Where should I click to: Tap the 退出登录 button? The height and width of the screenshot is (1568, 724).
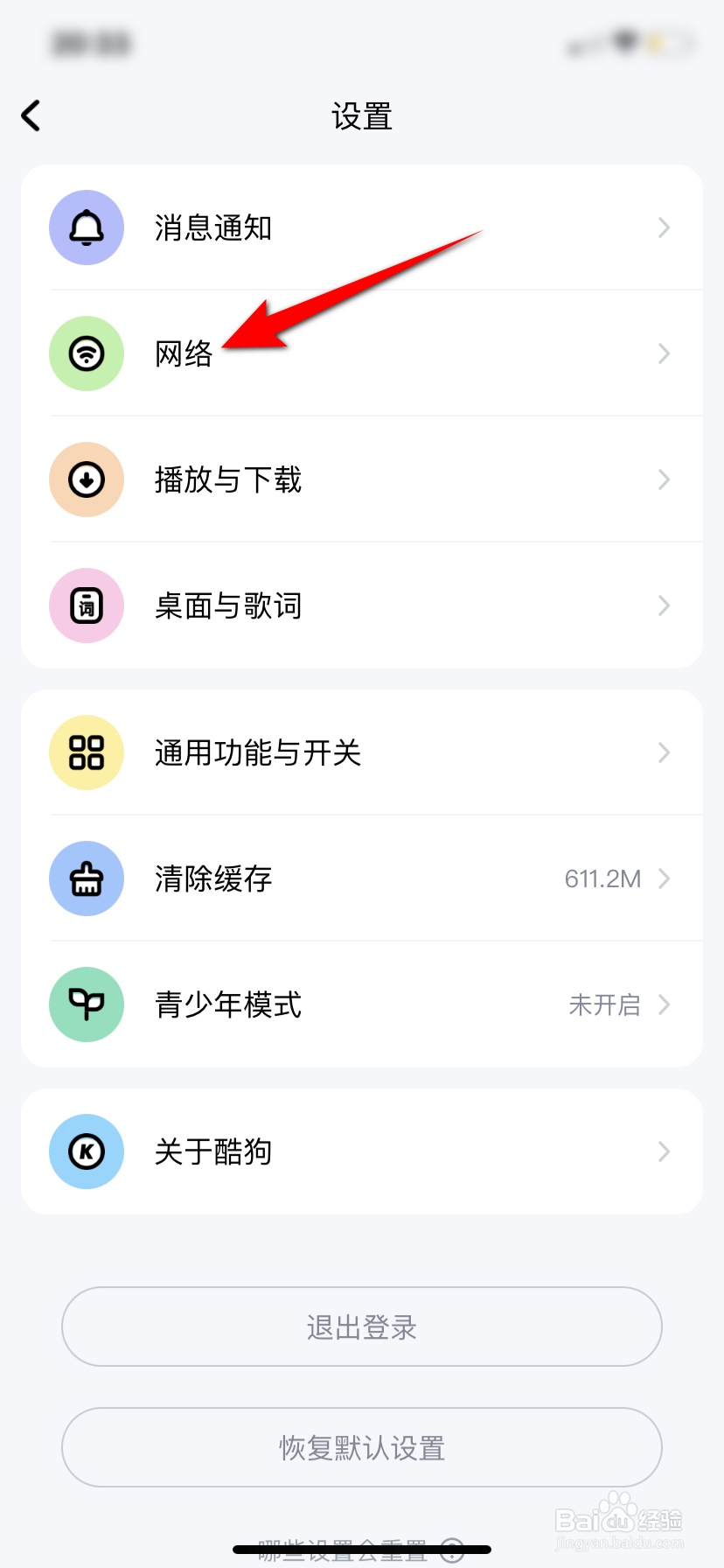click(x=362, y=1326)
